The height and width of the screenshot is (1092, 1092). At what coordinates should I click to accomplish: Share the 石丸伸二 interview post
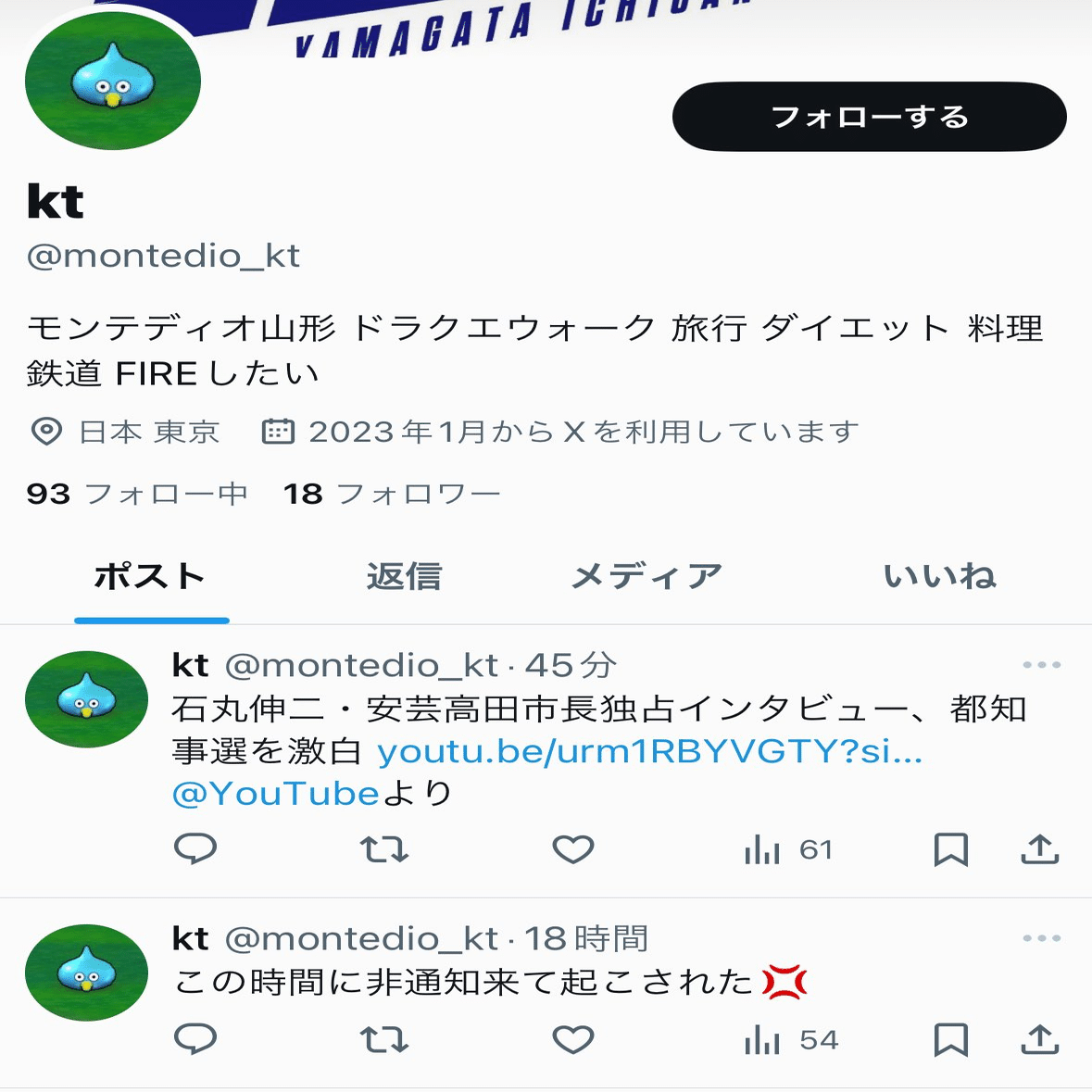[1039, 848]
